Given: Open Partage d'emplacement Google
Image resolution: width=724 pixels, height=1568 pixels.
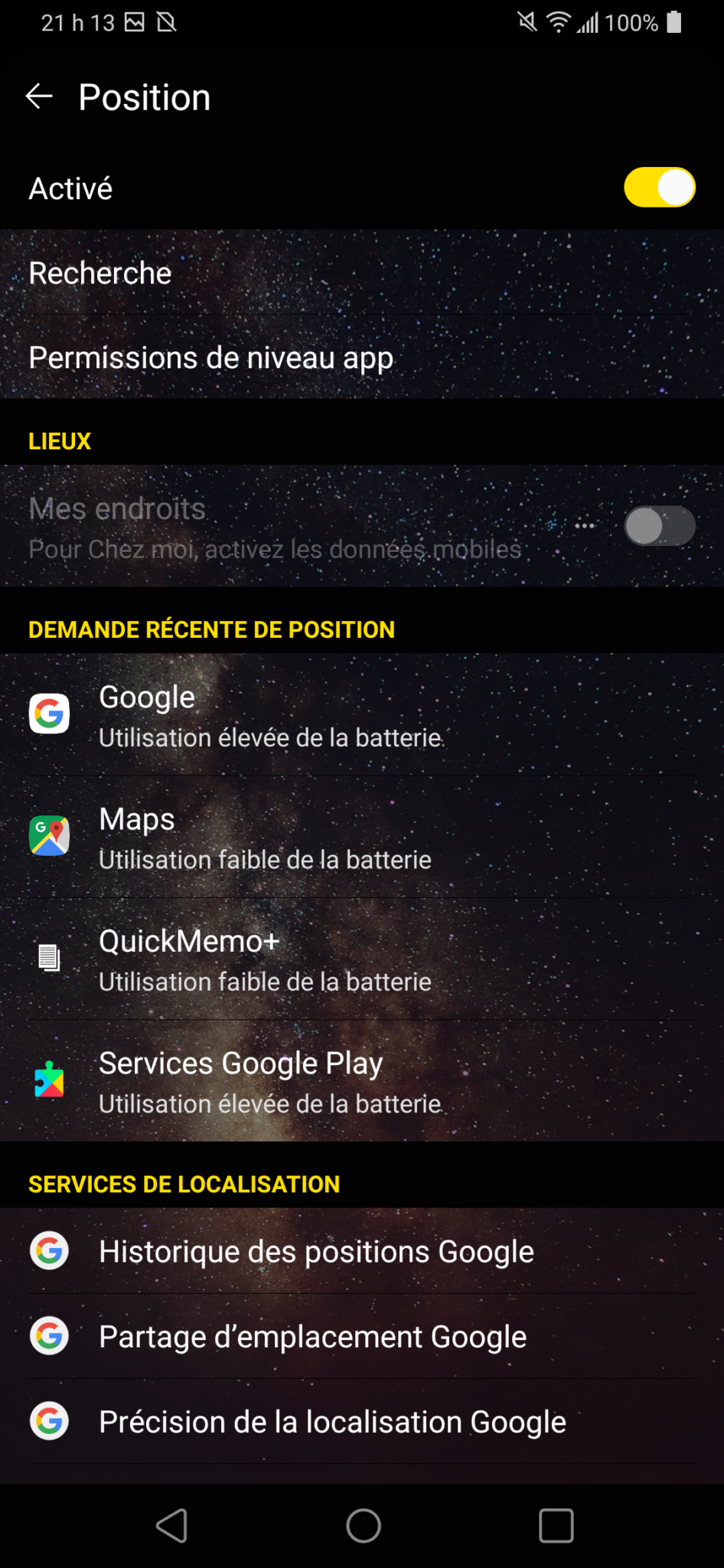Looking at the screenshot, I should pyautogui.click(x=361, y=1337).
